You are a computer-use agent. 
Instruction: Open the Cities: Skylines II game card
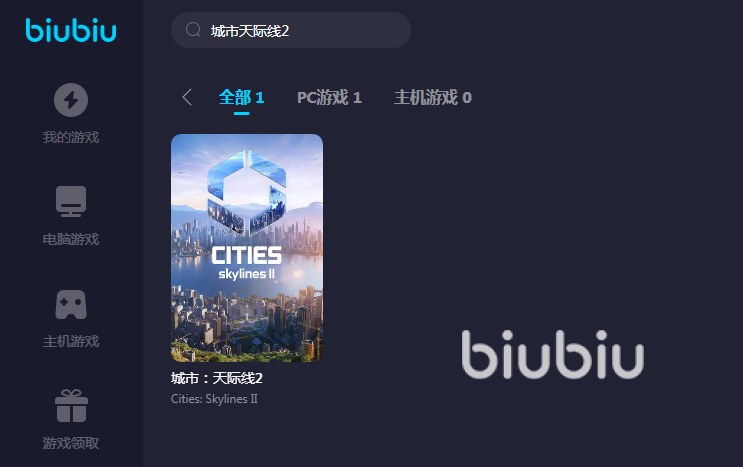click(247, 248)
